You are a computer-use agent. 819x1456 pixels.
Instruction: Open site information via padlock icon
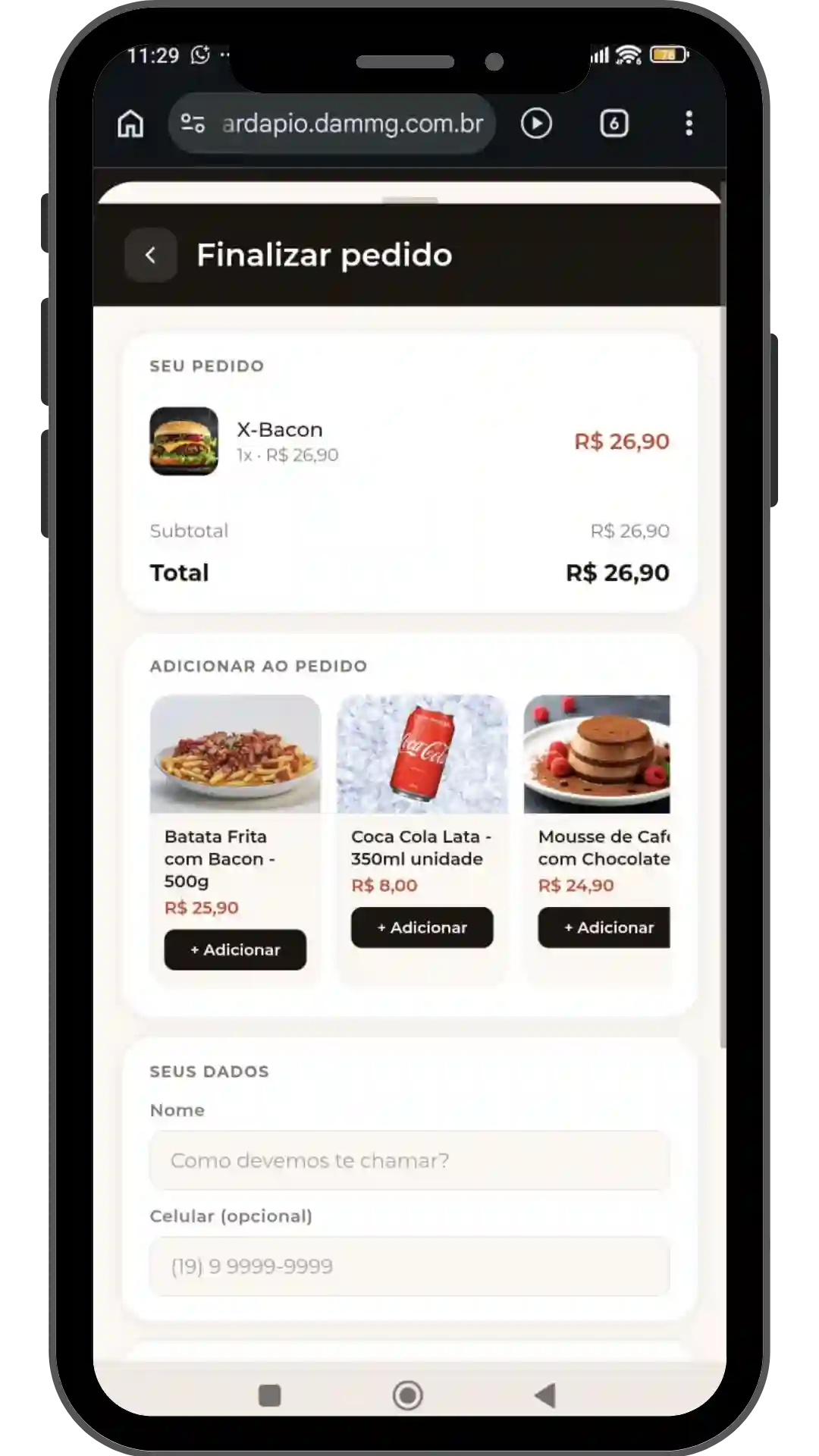point(192,124)
